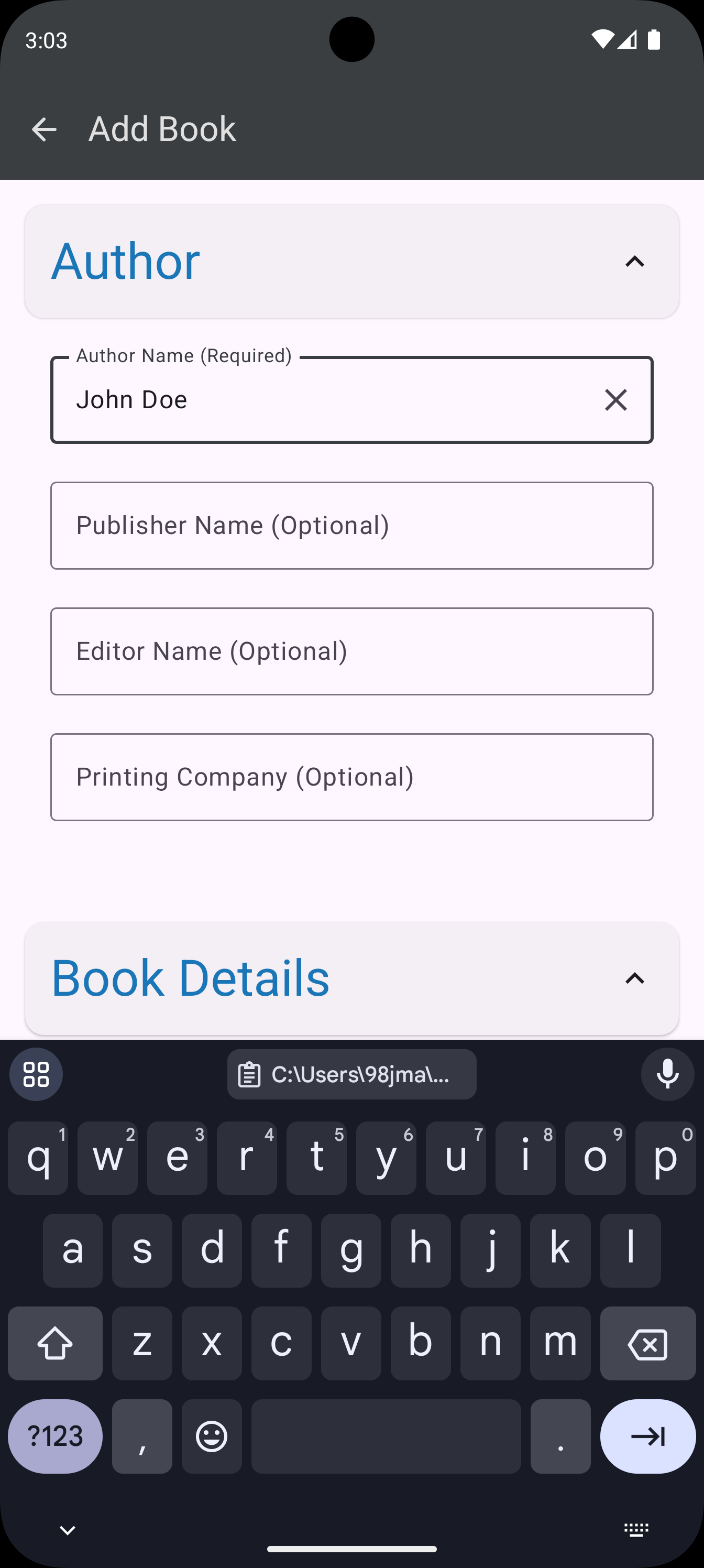
Task: Go back from Add Book
Action: click(44, 129)
